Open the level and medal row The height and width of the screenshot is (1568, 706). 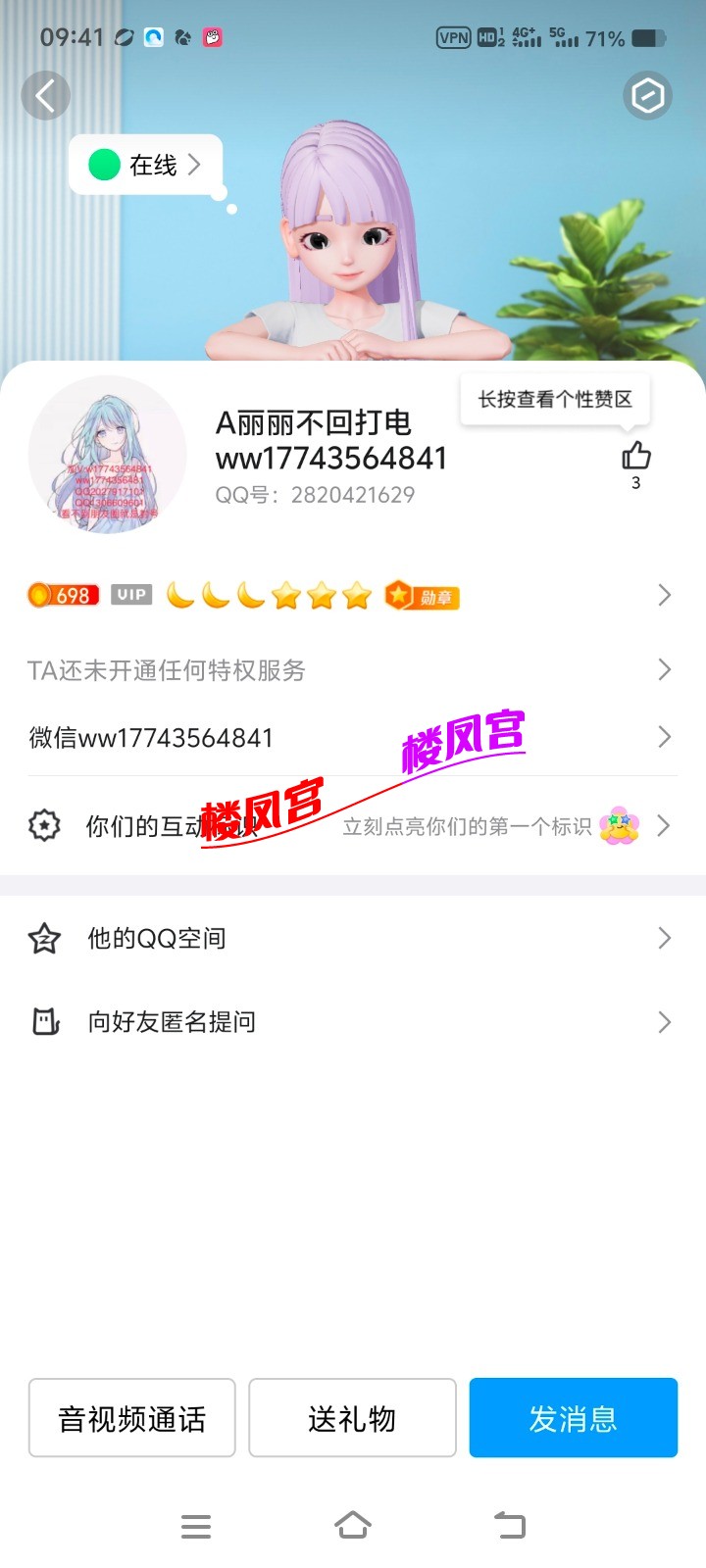(351, 595)
